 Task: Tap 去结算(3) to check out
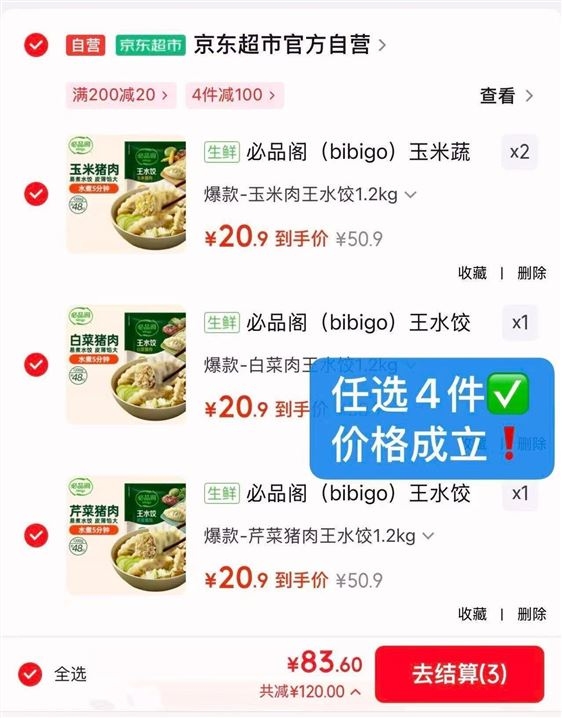click(459, 674)
